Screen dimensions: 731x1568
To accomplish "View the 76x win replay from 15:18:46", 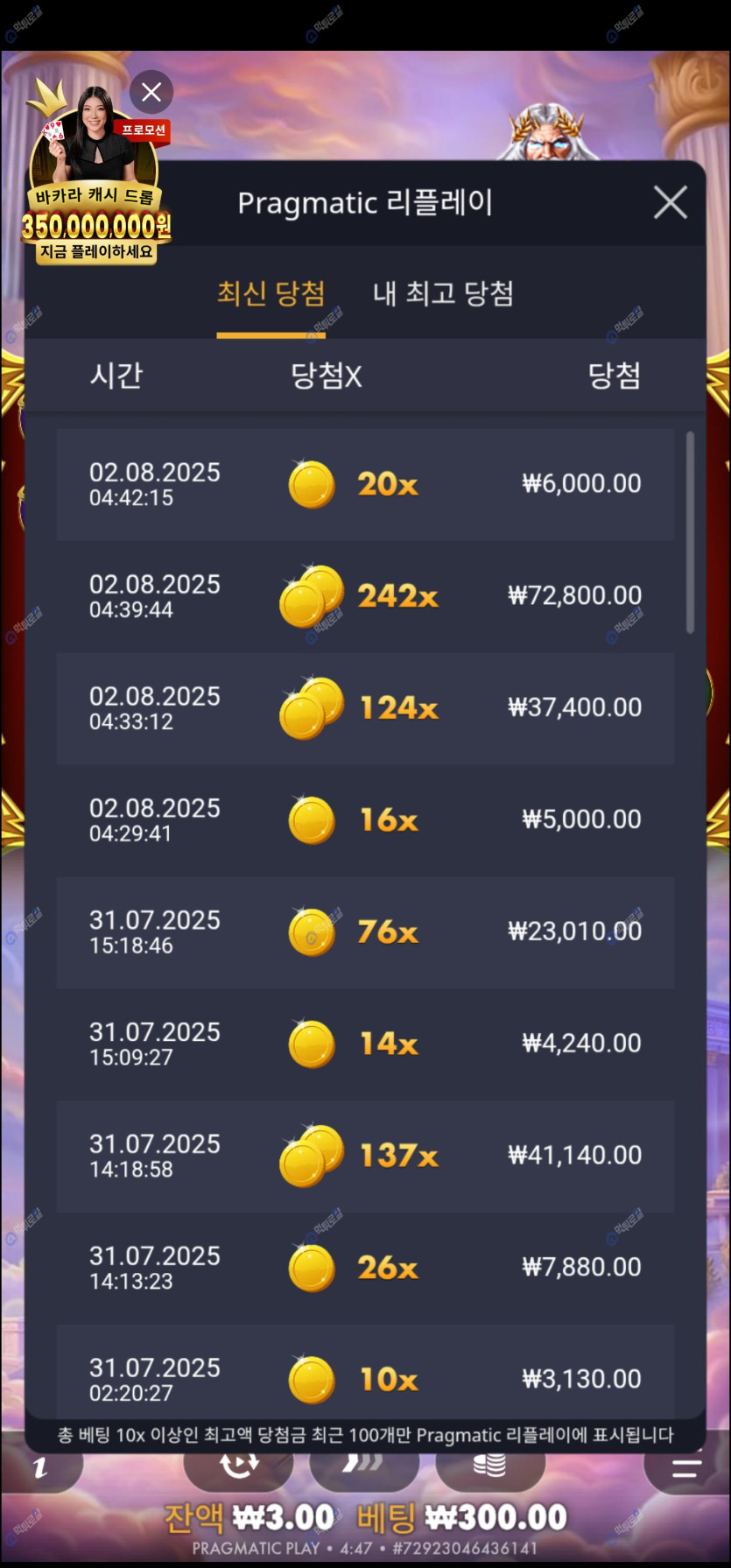I will coord(365,932).
